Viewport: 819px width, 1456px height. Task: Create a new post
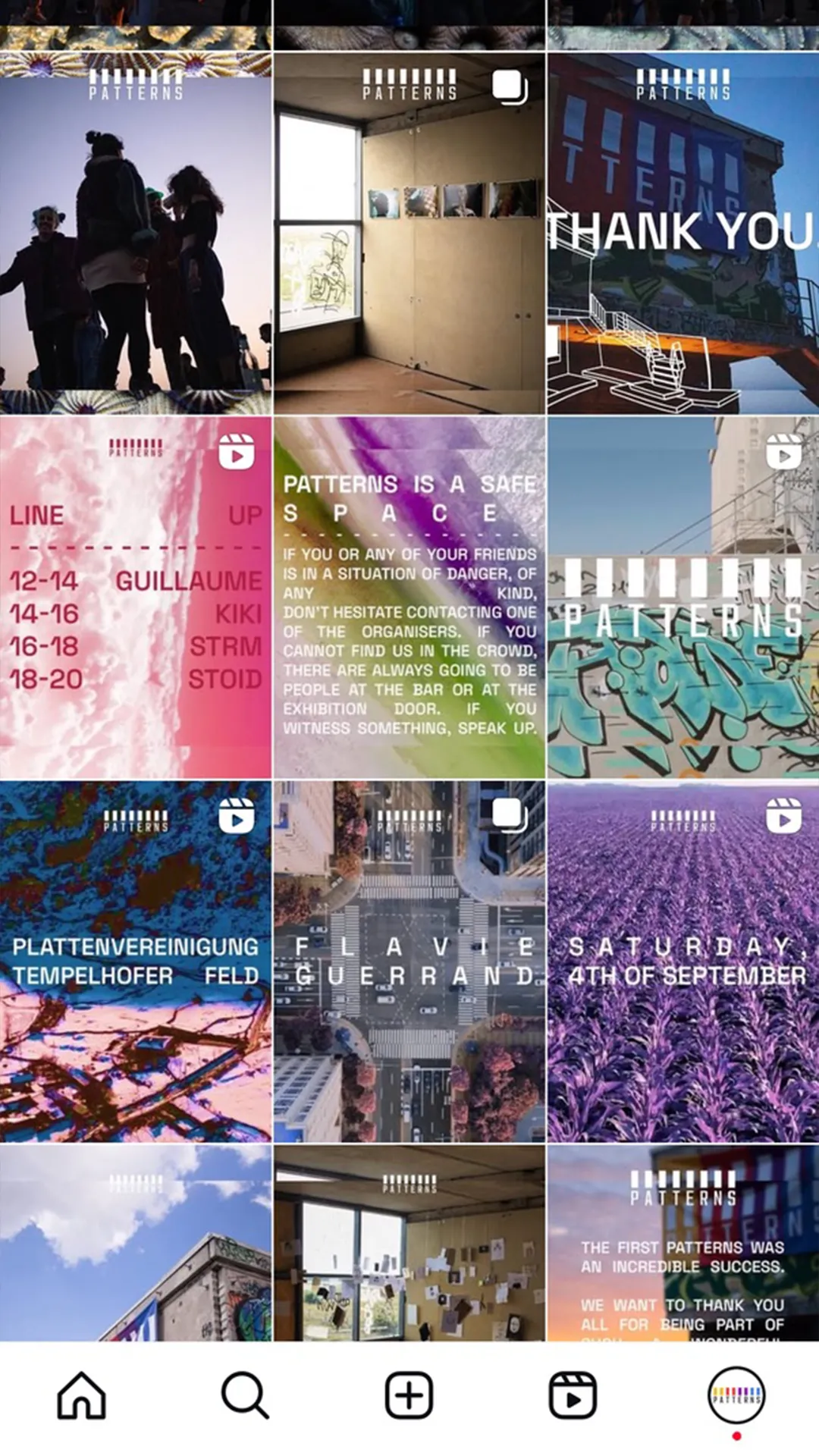click(409, 1395)
